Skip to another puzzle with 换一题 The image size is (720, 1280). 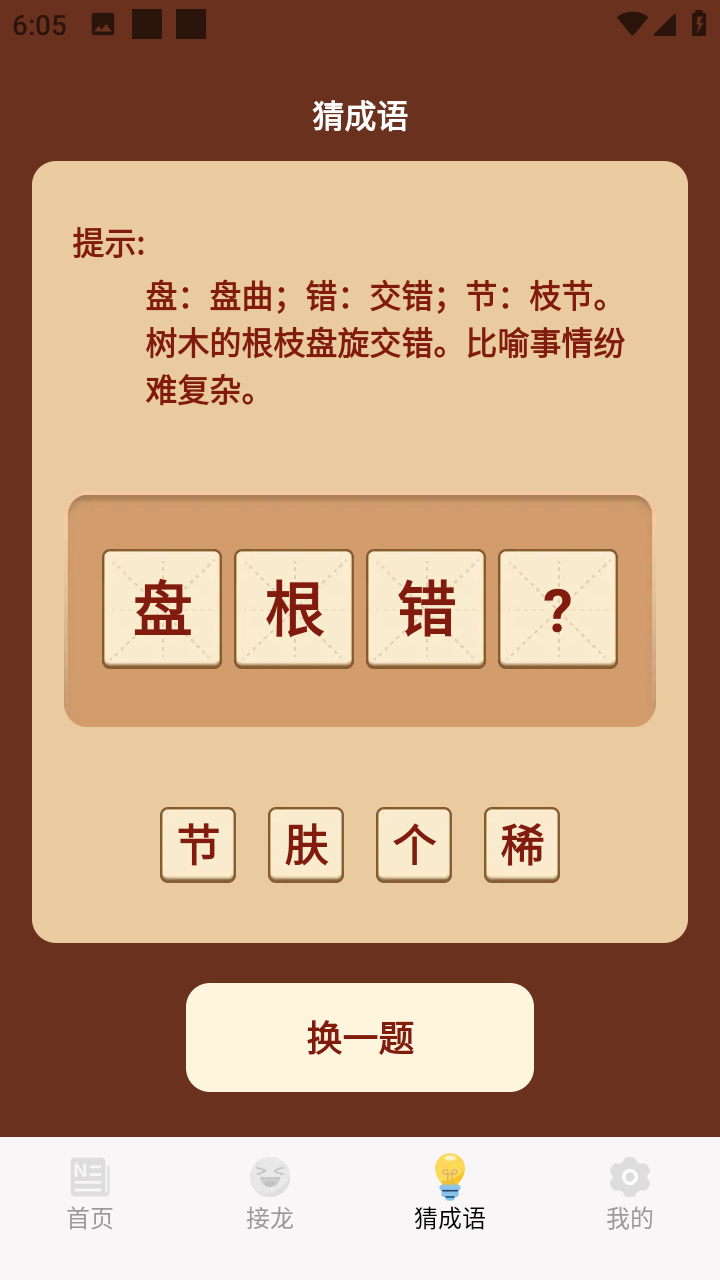click(360, 1037)
